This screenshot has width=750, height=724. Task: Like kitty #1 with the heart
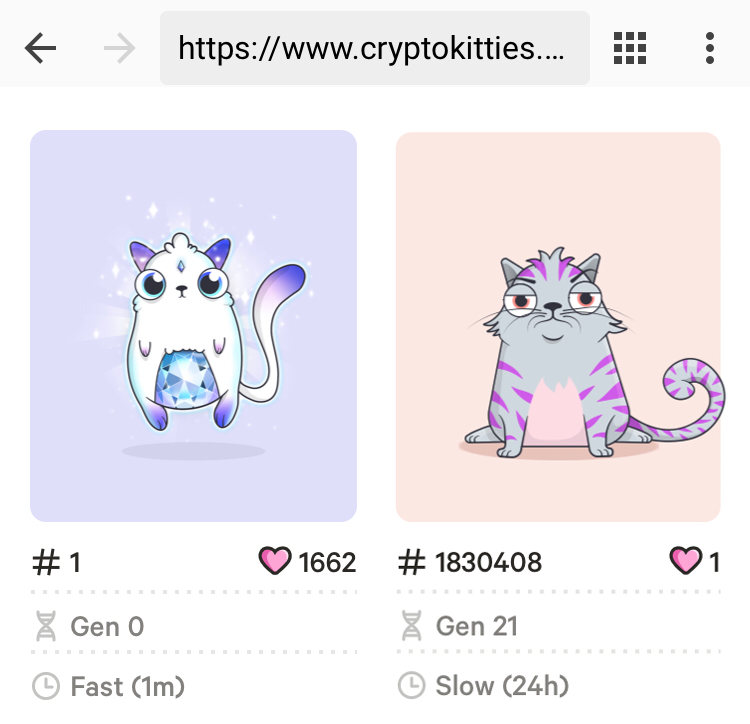[x=275, y=562]
